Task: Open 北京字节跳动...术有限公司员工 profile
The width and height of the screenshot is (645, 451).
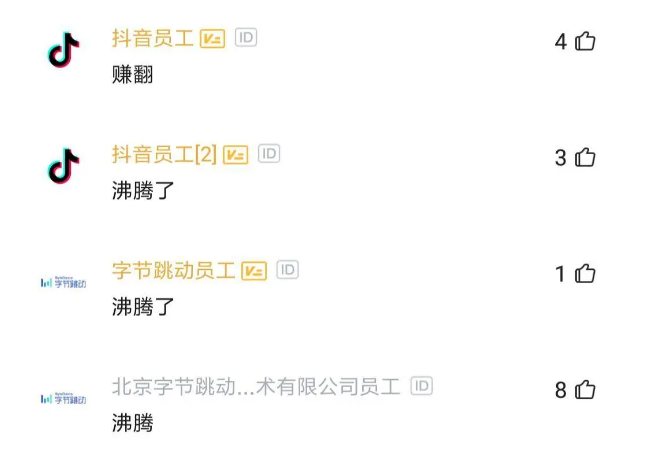Action: coord(255,386)
